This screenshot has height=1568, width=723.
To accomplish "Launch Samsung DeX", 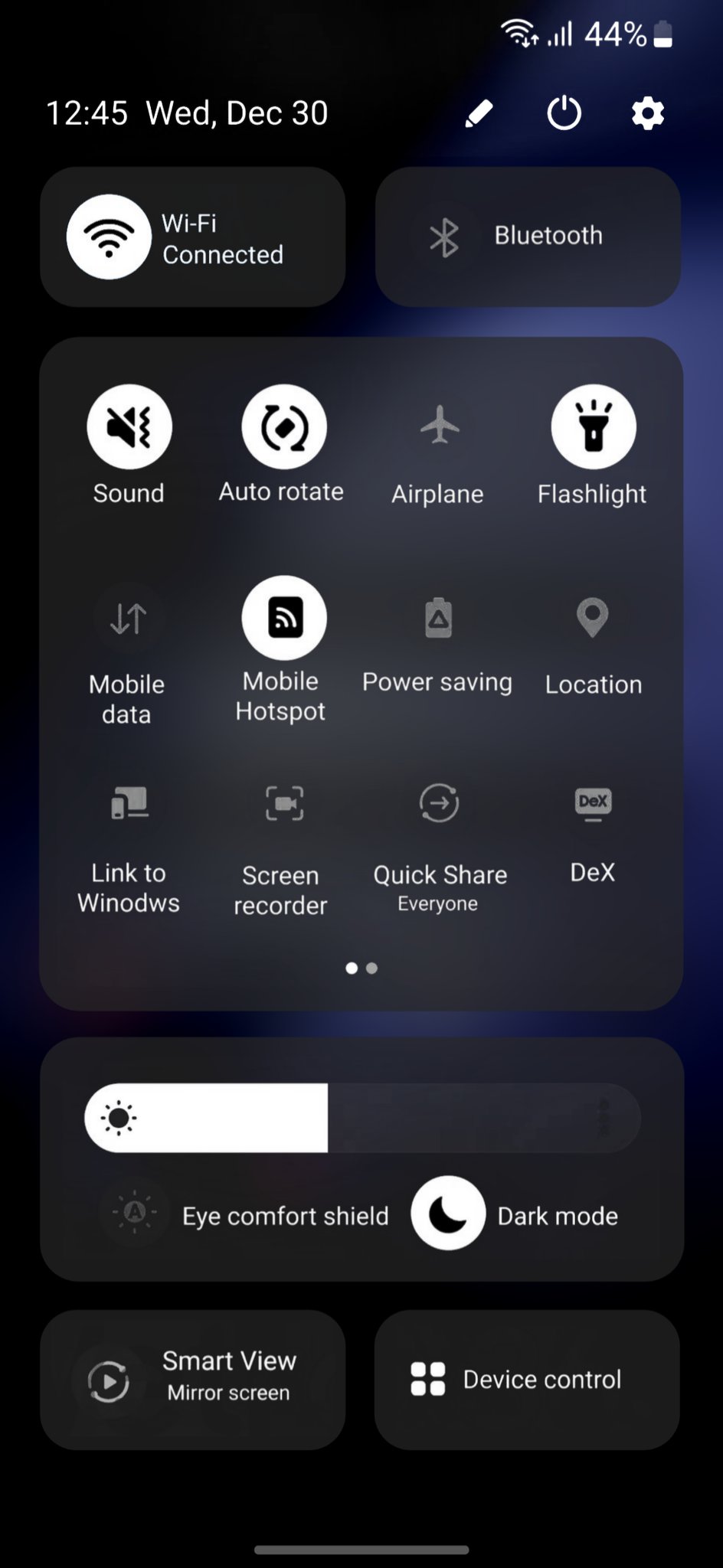I will (x=593, y=803).
